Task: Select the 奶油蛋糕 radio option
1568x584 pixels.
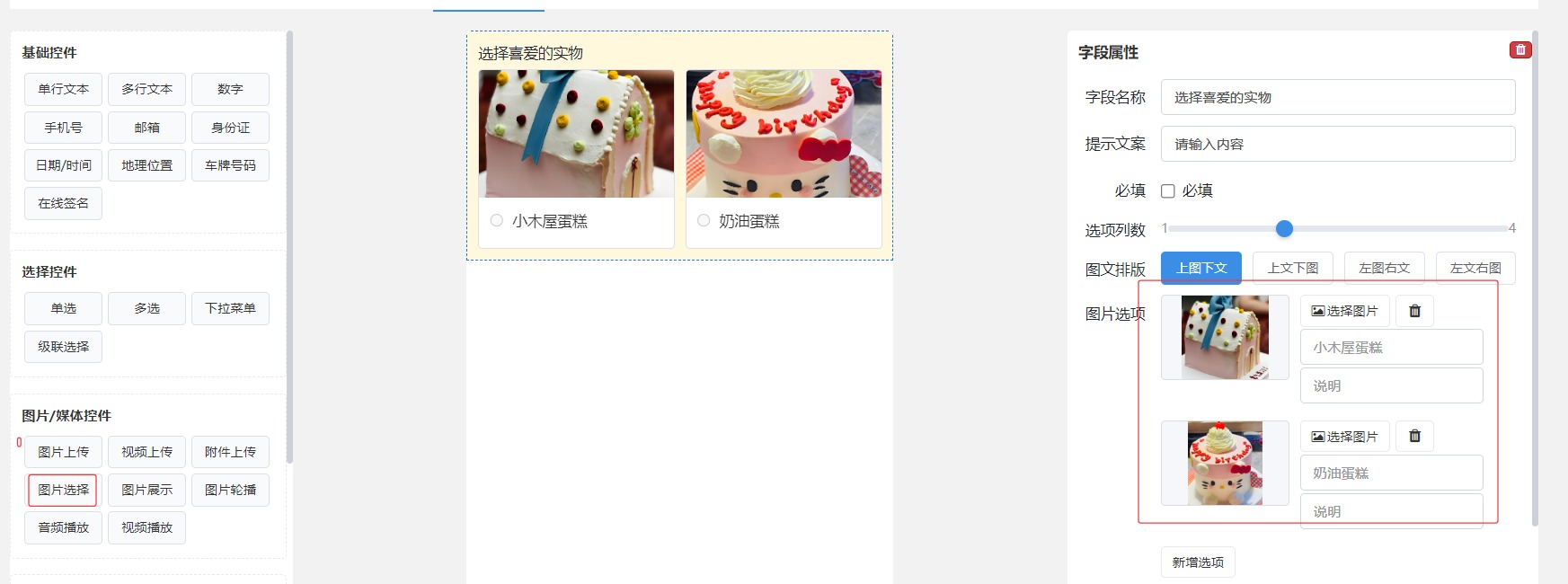Action: coord(704,220)
